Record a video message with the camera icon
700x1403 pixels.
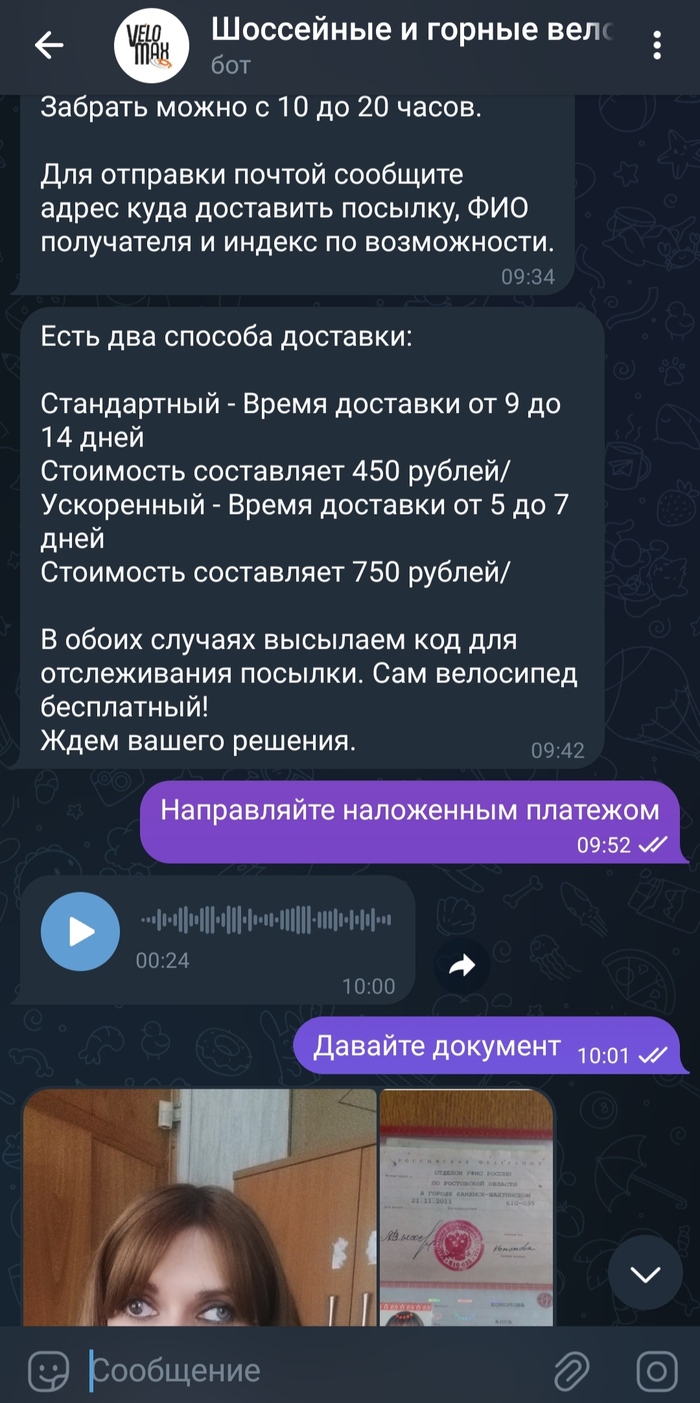coord(657,1369)
